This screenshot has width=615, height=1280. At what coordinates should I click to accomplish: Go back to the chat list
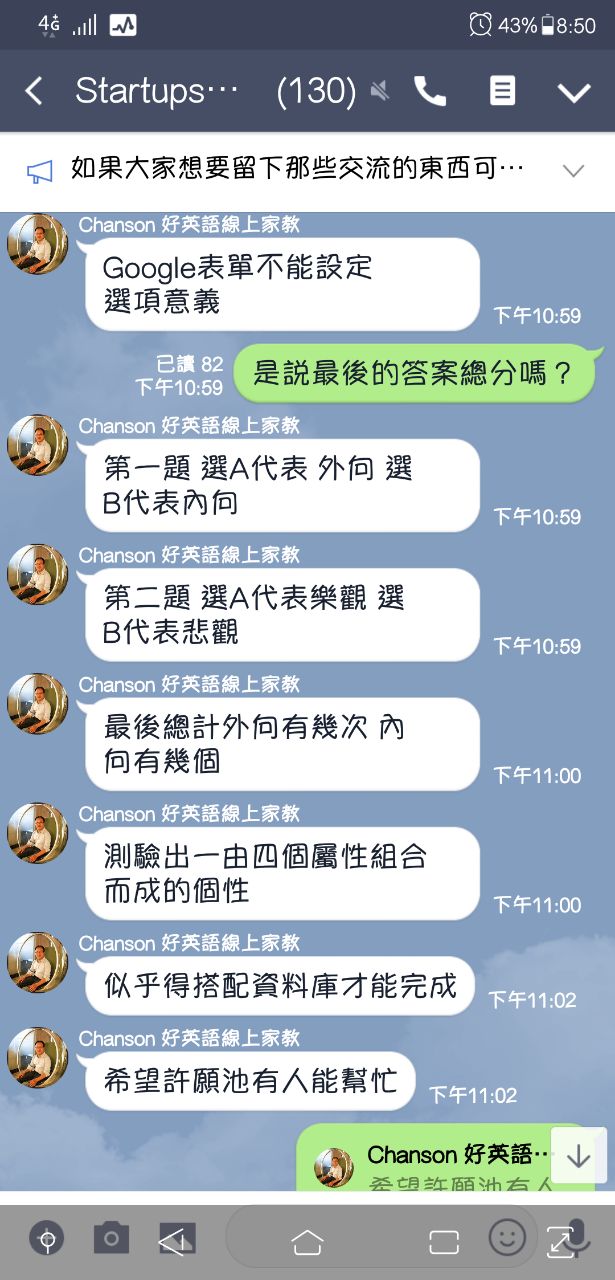pyautogui.click(x=34, y=92)
